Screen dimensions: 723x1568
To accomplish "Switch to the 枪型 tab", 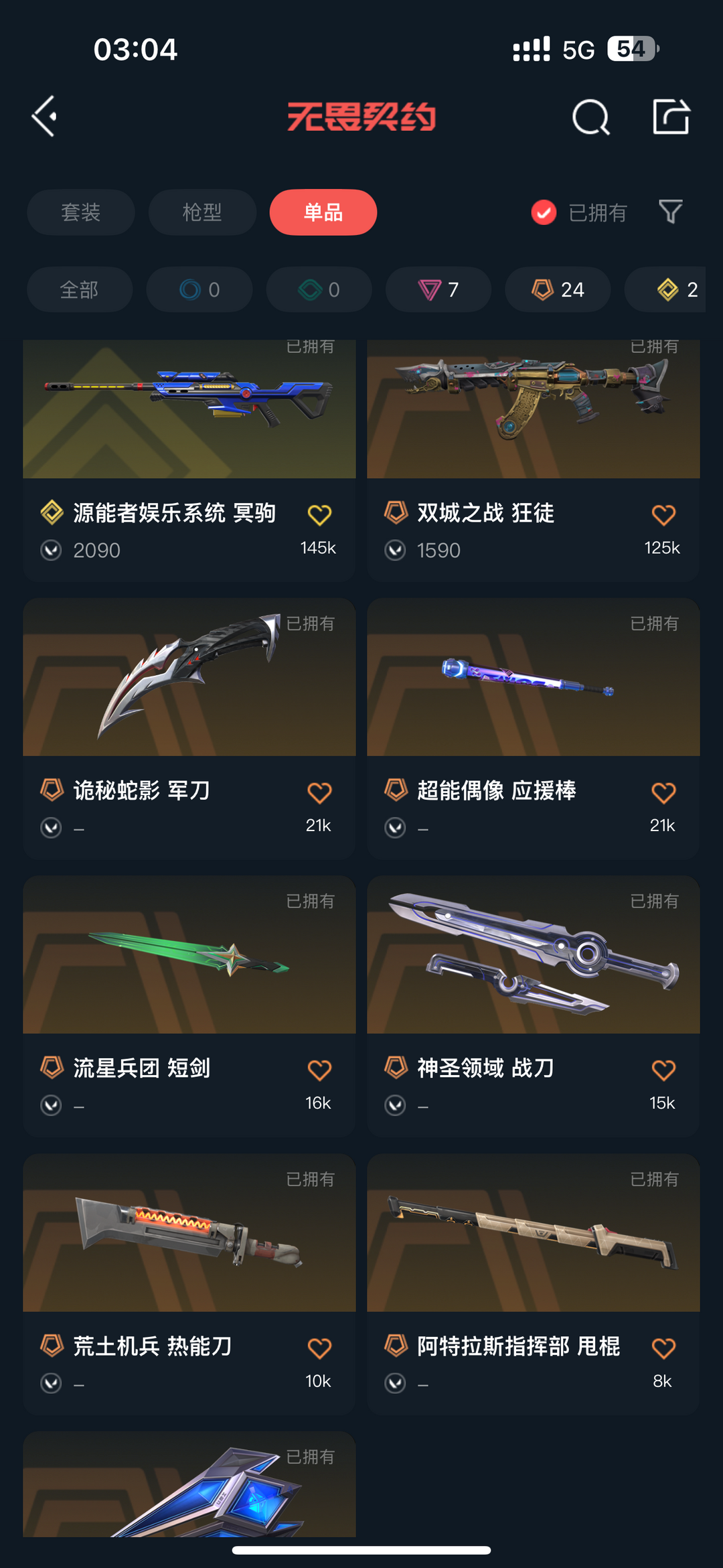I will pyautogui.click(x=202, y=212).
